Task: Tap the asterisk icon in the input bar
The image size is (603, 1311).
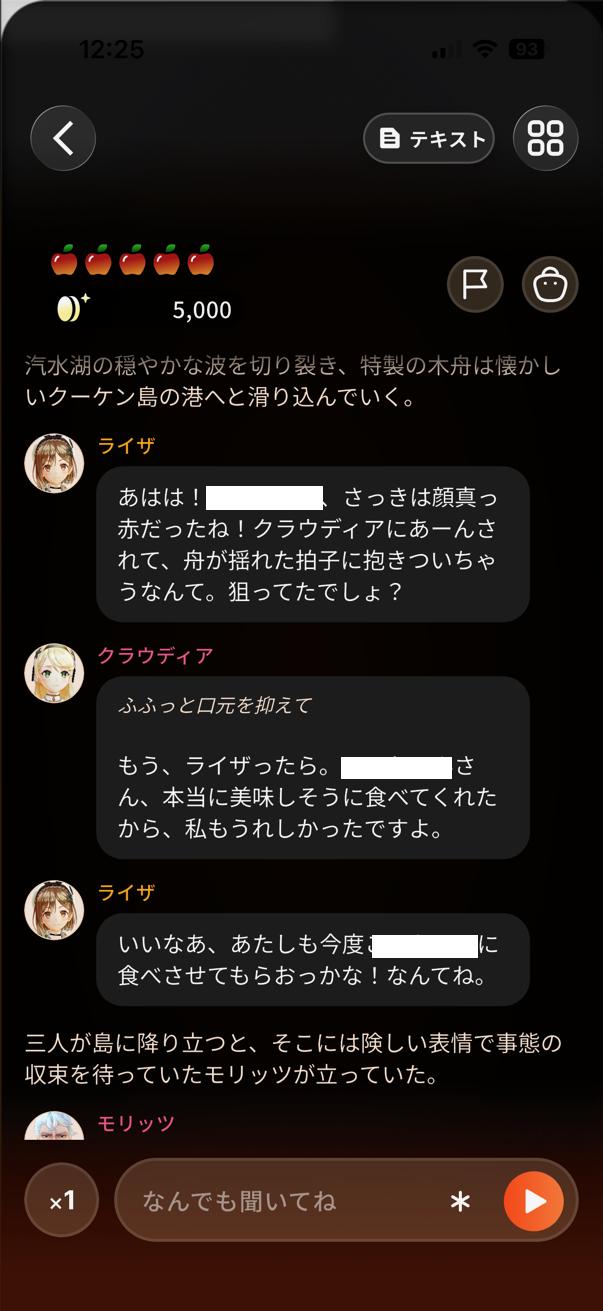Action: (460, 1201)
